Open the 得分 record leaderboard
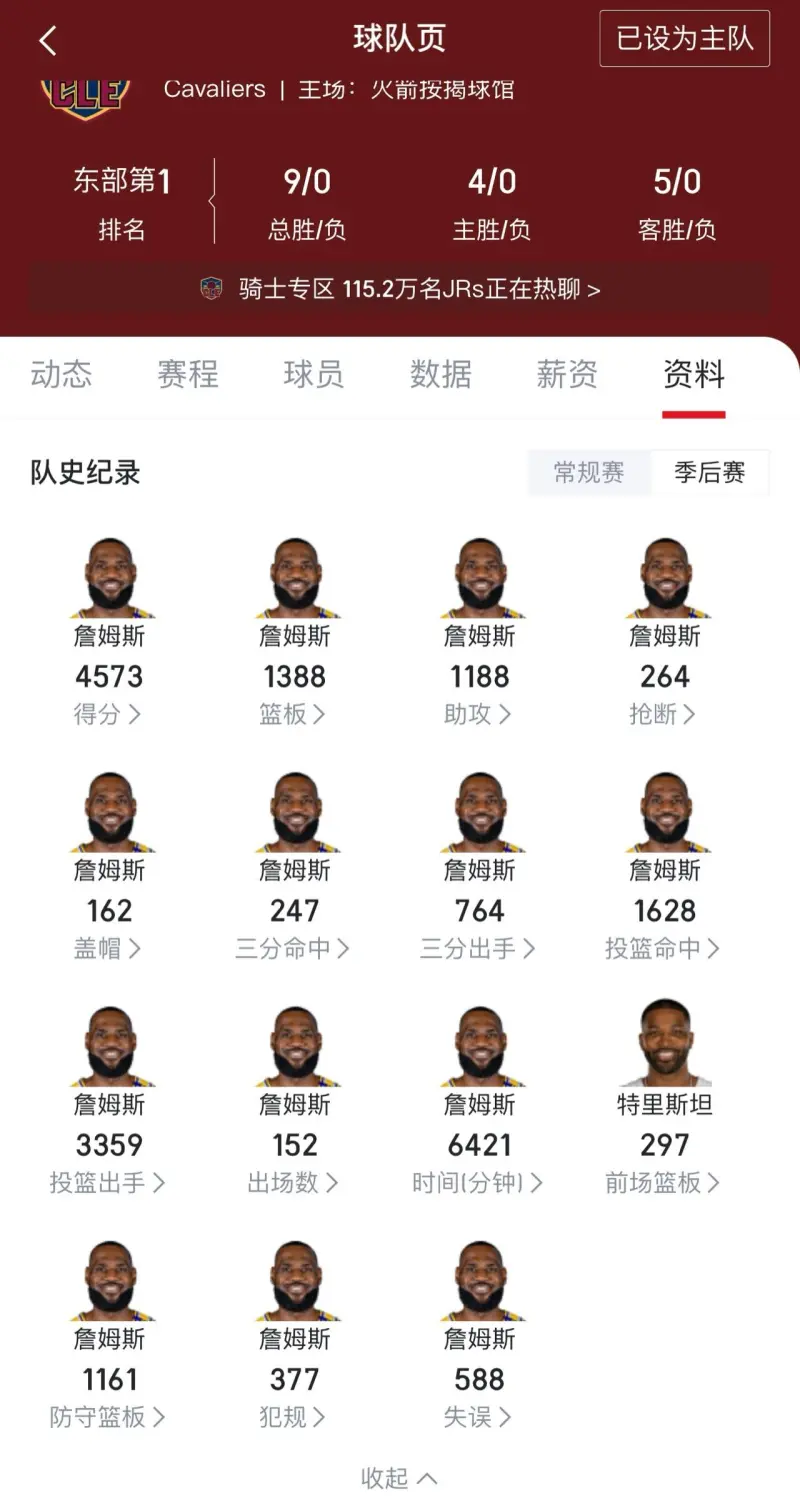Screen dimensions: 800x1511 click(107, 714)
